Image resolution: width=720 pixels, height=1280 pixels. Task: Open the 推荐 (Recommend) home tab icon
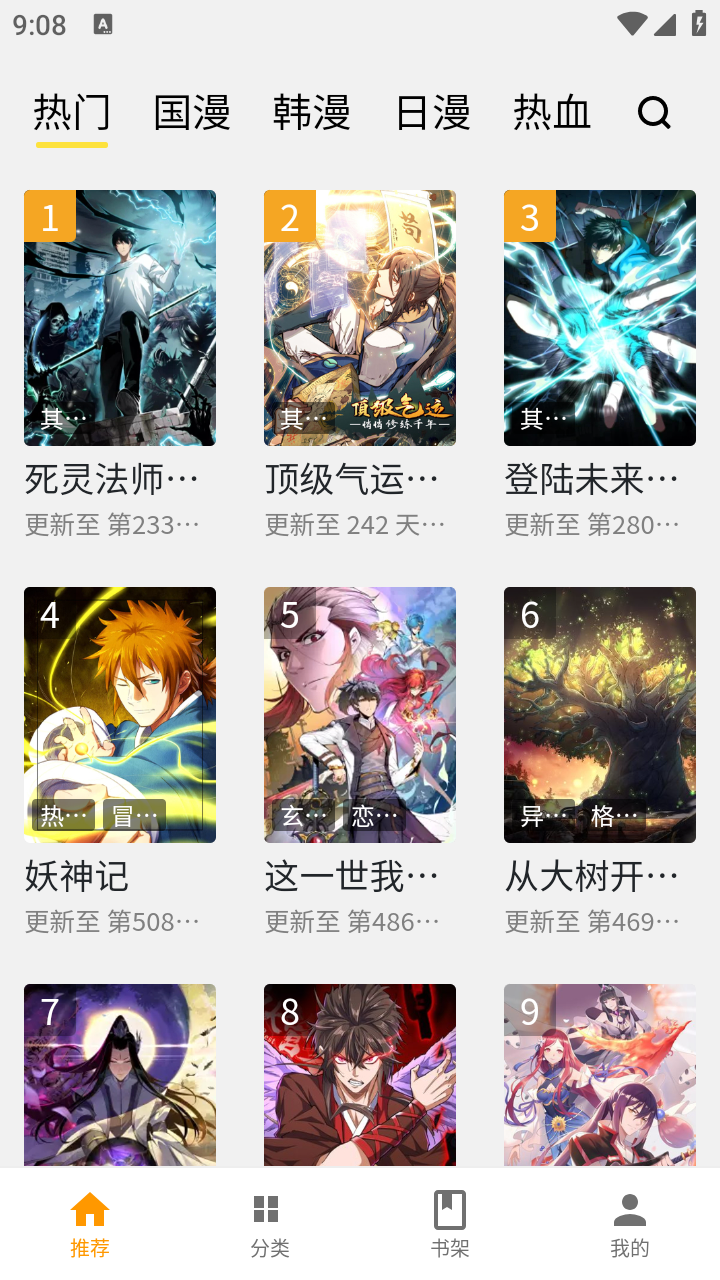tap(90, 1209)
